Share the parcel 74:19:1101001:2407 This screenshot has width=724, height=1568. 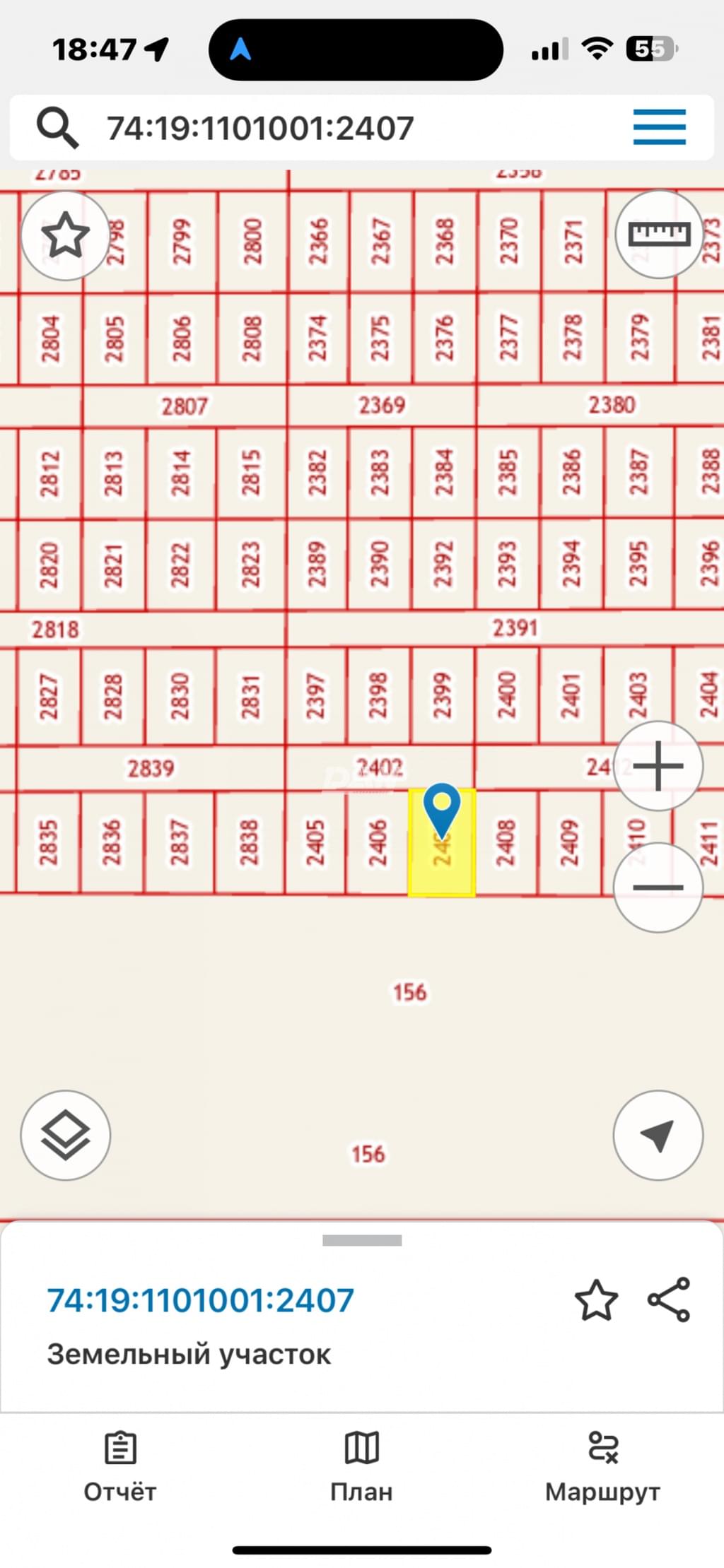point(669,1299)
